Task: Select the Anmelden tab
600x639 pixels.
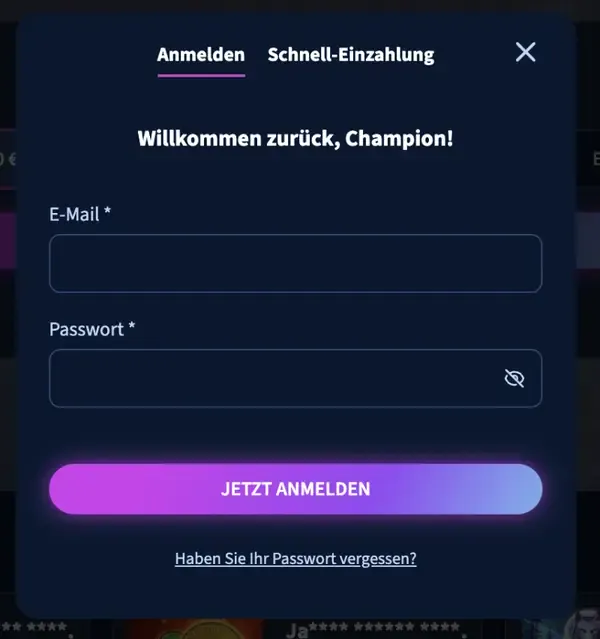Action: pyautogui.click(x=201, y=55)
